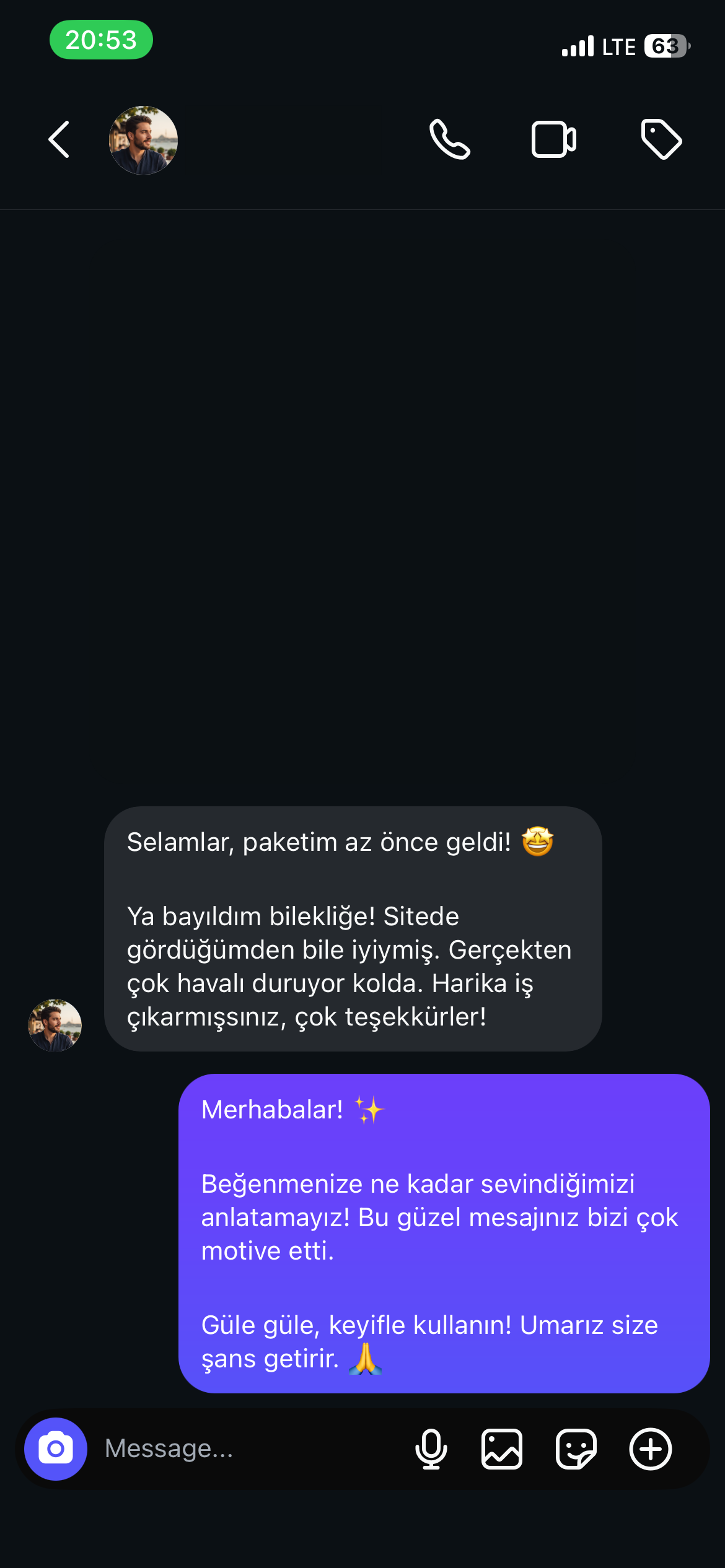Tap the sender avatar beside the received message
Screen dimensions: 725x1568
pos(55,1026)
